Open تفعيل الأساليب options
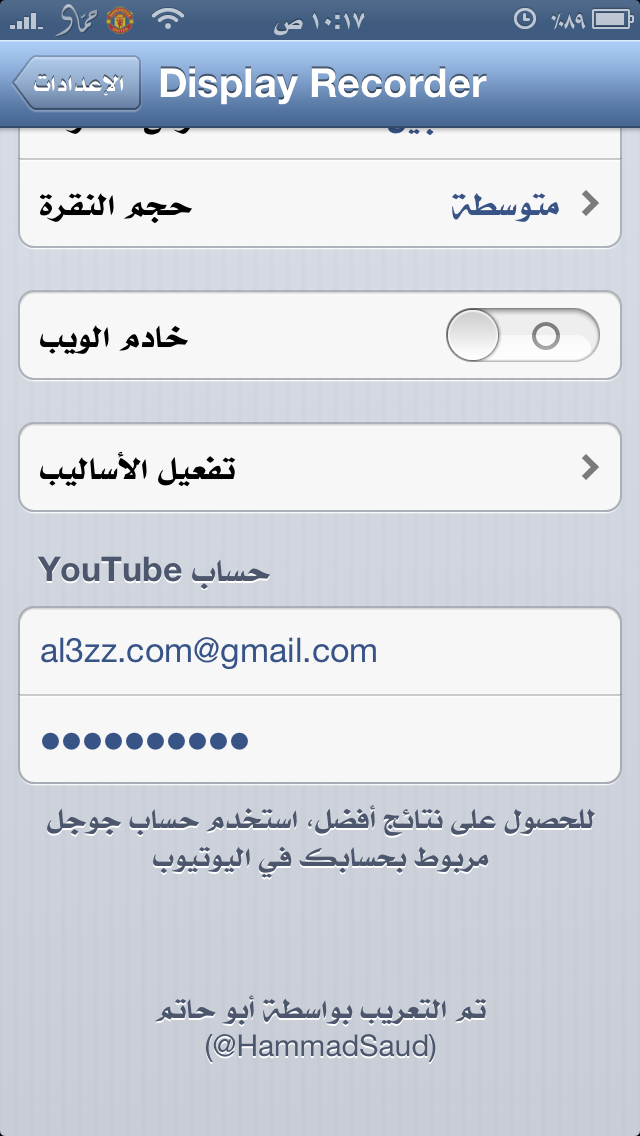The height and width of the screenshot is (1136, 640). [x=320, y=468]
